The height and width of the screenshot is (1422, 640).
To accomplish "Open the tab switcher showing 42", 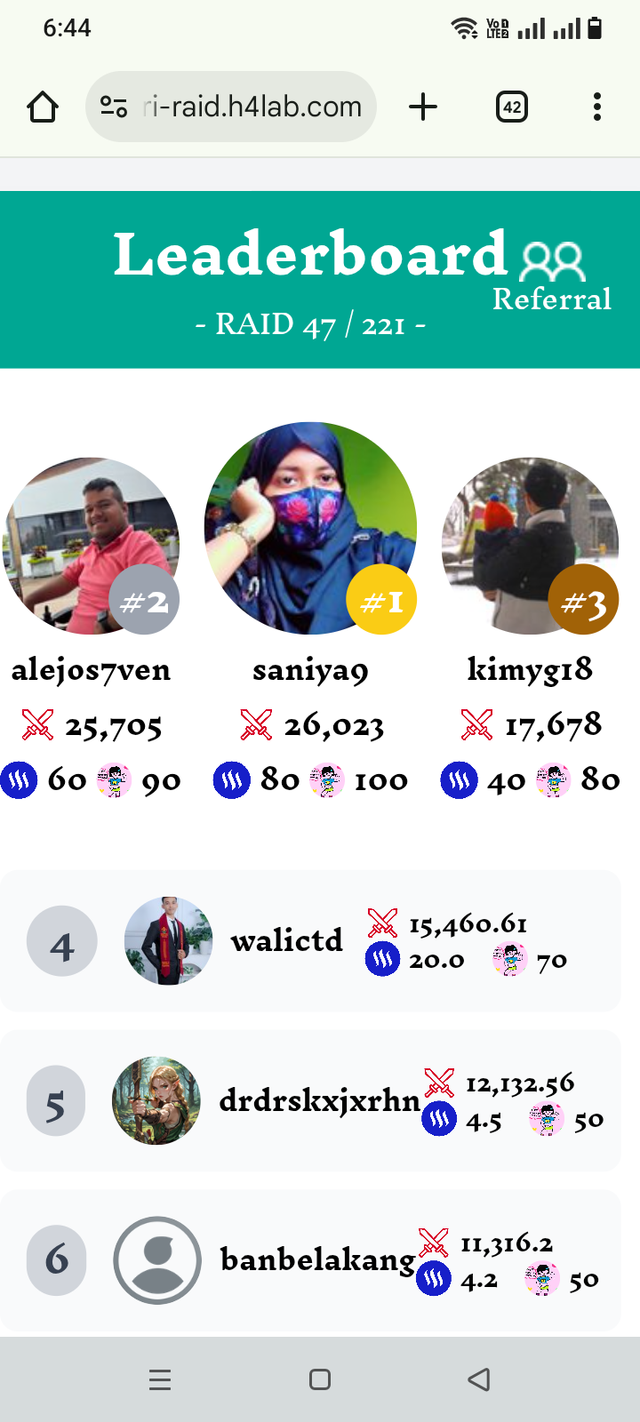I will pos(511,107).
